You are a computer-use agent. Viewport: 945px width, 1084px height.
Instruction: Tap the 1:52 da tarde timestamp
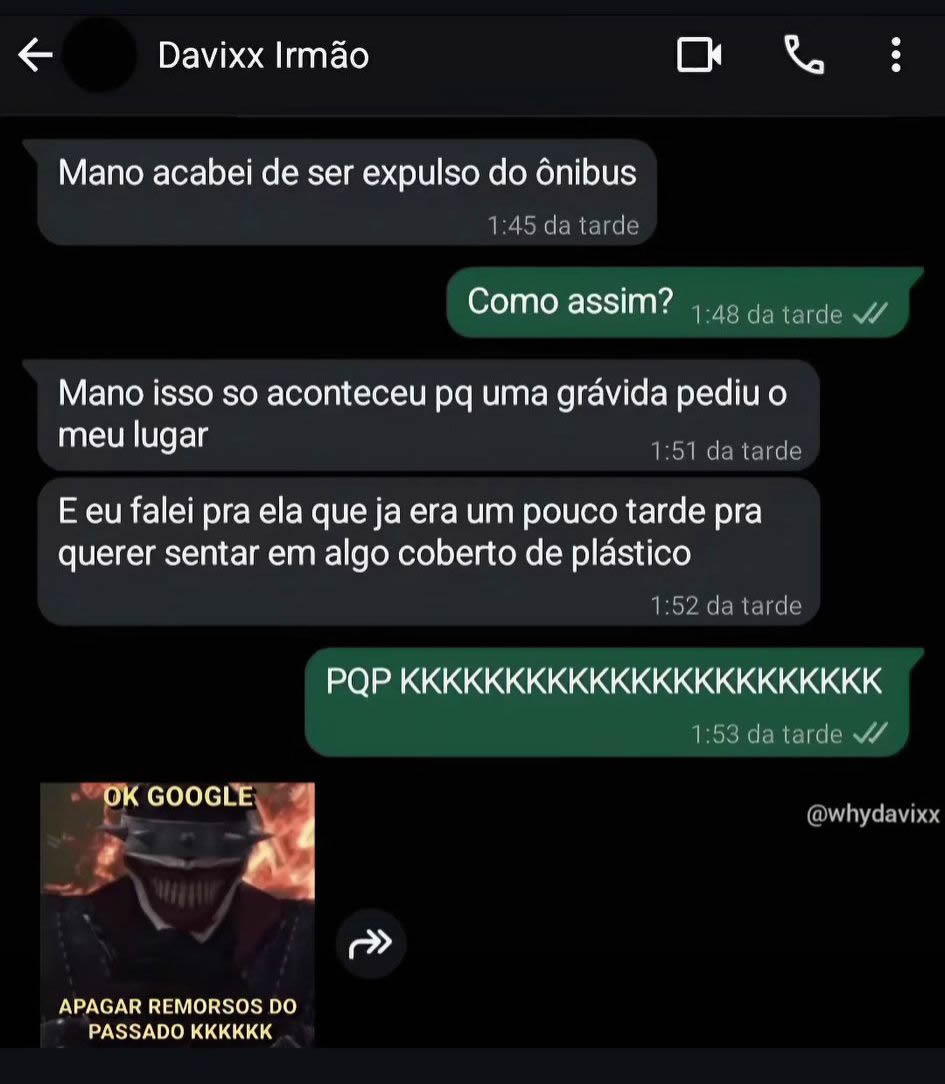coord(727,605)
